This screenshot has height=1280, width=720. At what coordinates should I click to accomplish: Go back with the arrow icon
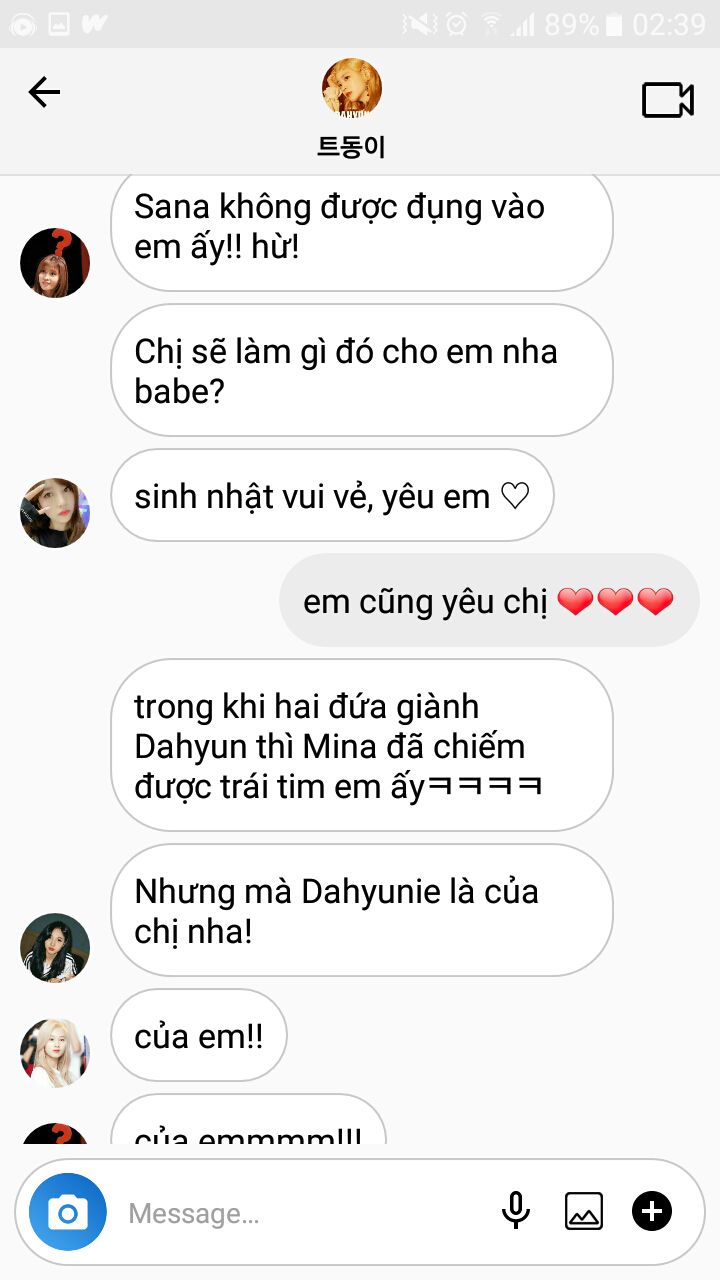click(x=44, y=93)
